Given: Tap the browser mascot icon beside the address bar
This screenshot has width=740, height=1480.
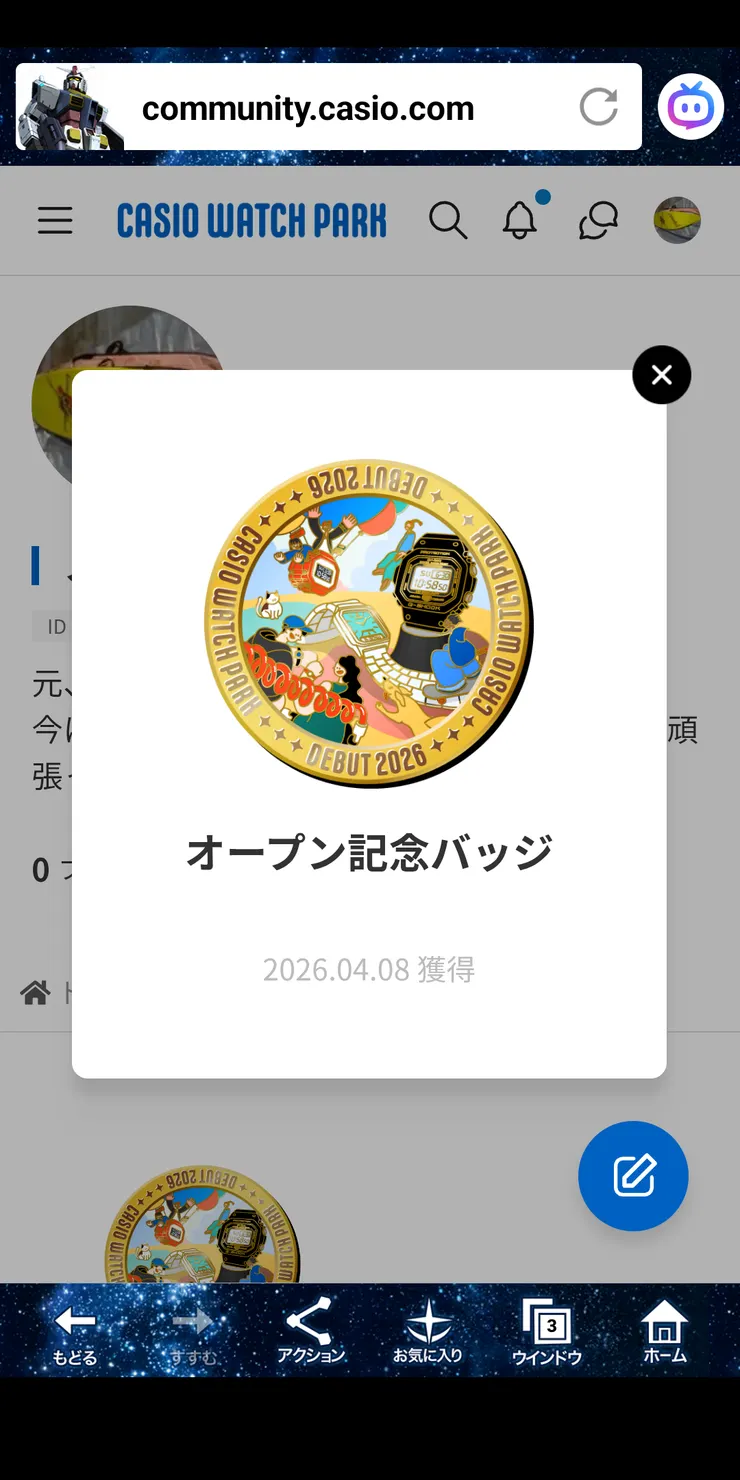Looking at the screenshot, I should coord(690,105).
